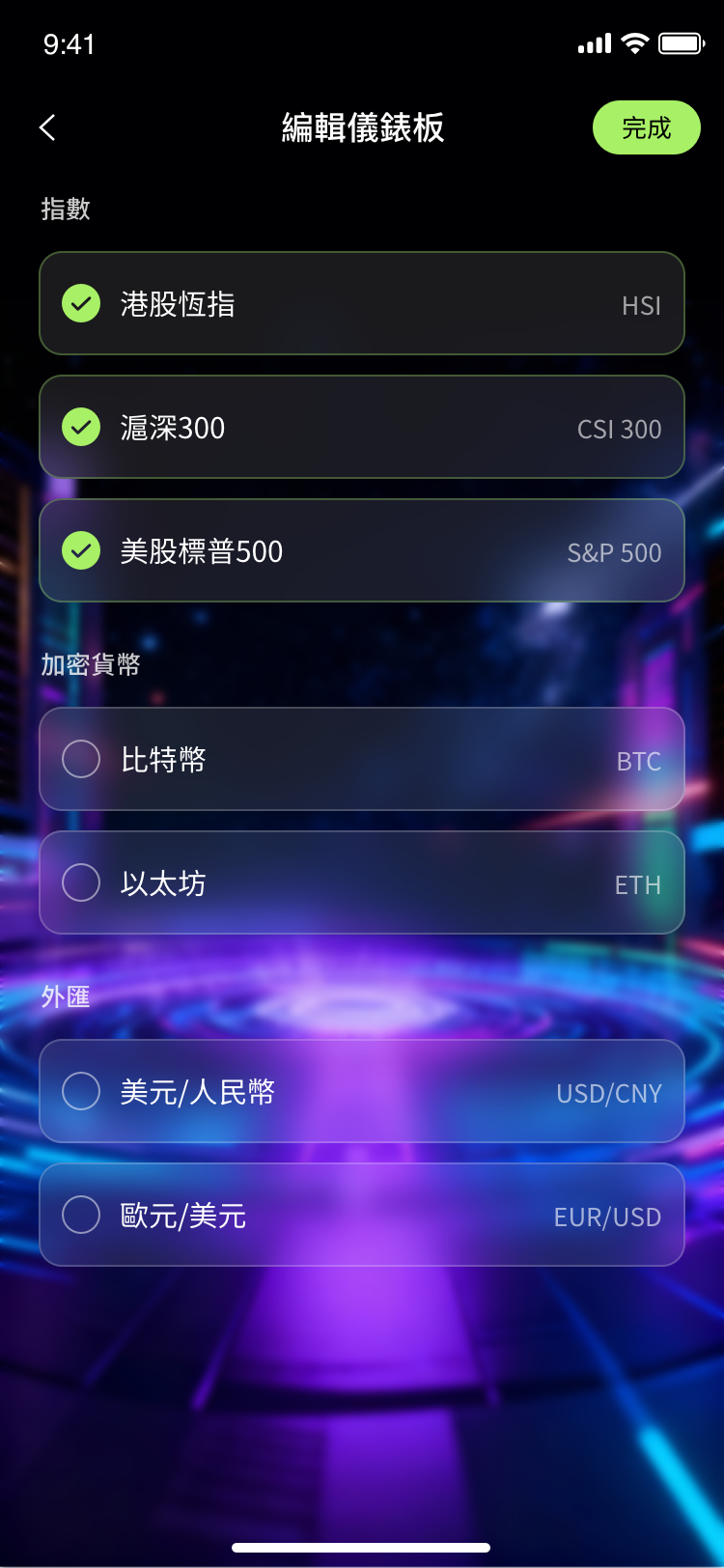The height and width of the screenshot is (1568, 724).
Task: Tap the back arrow at top left
Action: [x=47, y=127]
